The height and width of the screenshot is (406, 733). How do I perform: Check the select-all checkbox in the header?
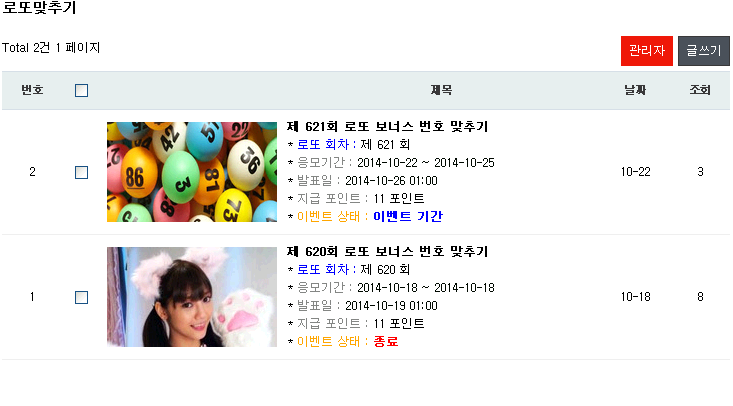click(x=82, y=90)
